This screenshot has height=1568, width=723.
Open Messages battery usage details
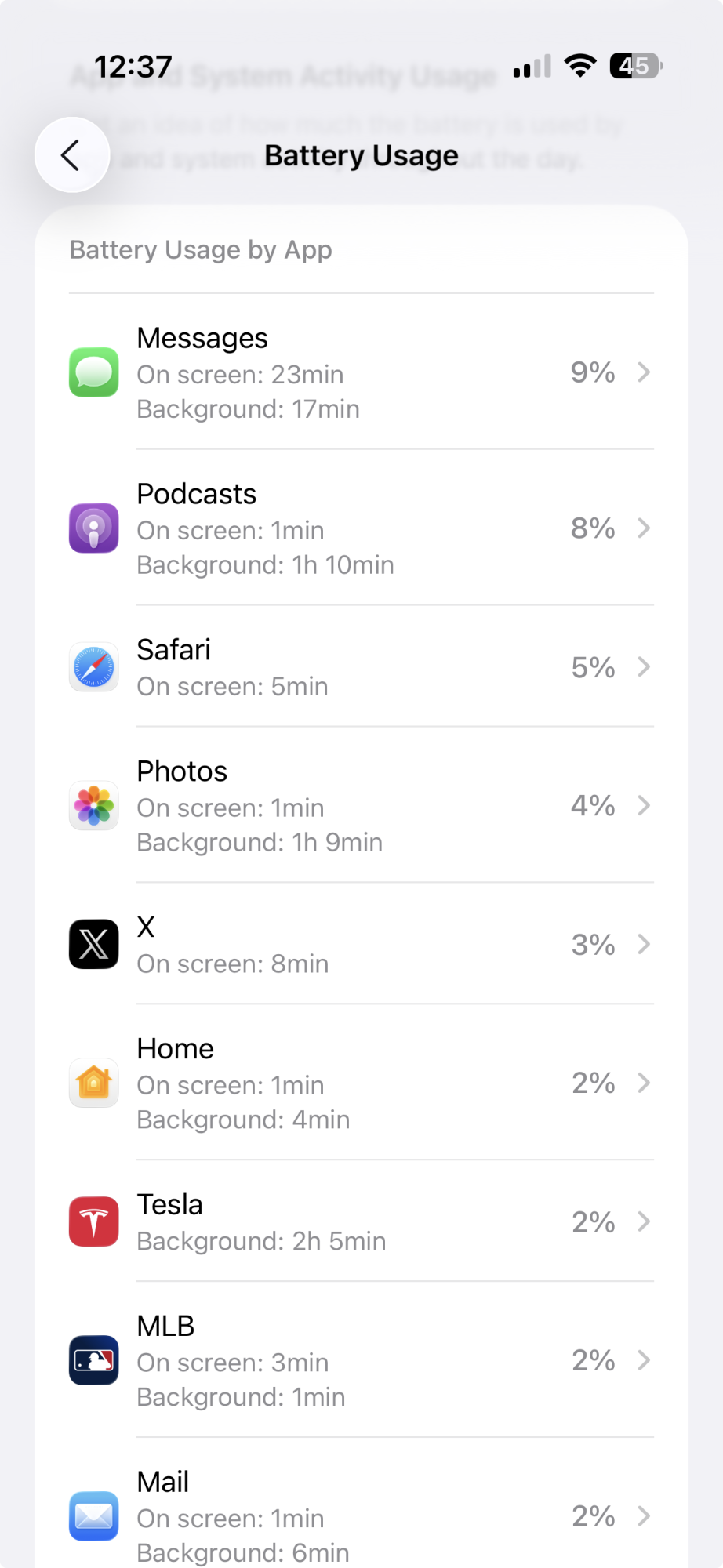pos(361,372)
